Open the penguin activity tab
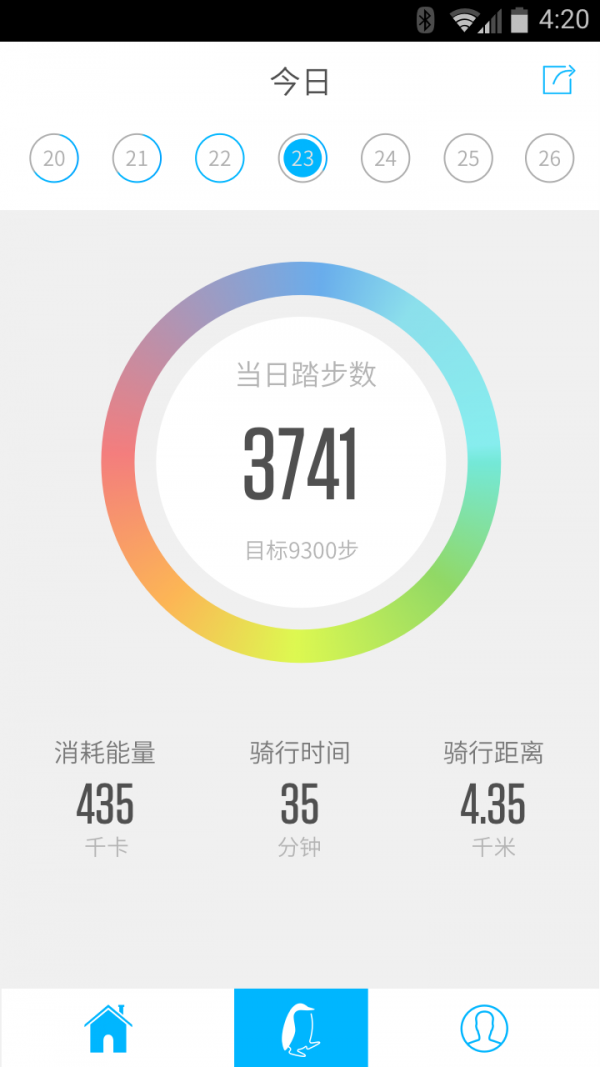Screen dimensions: 600x1067 tap(301, 1027)
